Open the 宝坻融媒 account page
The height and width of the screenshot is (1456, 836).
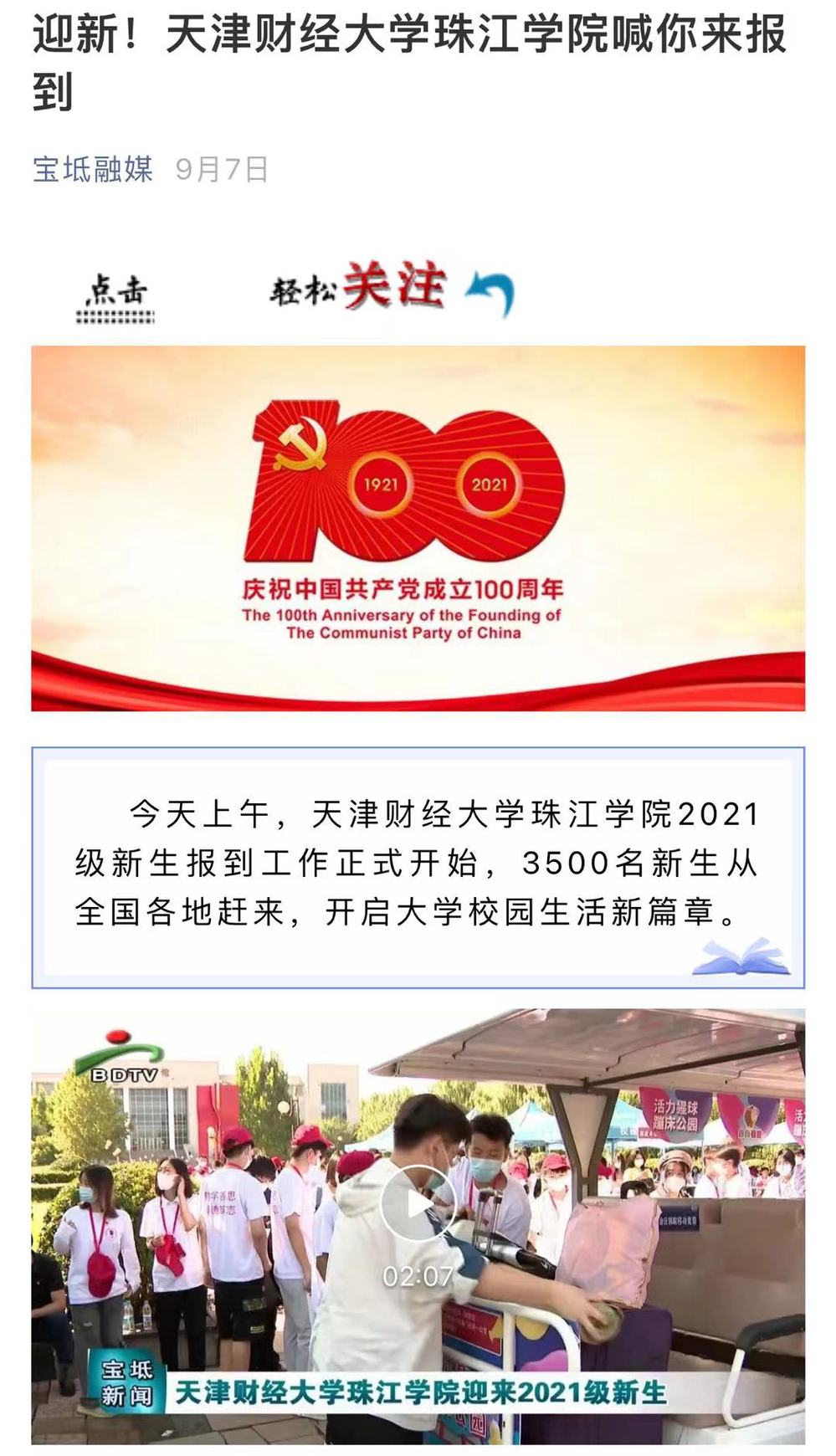click(93, 169)
